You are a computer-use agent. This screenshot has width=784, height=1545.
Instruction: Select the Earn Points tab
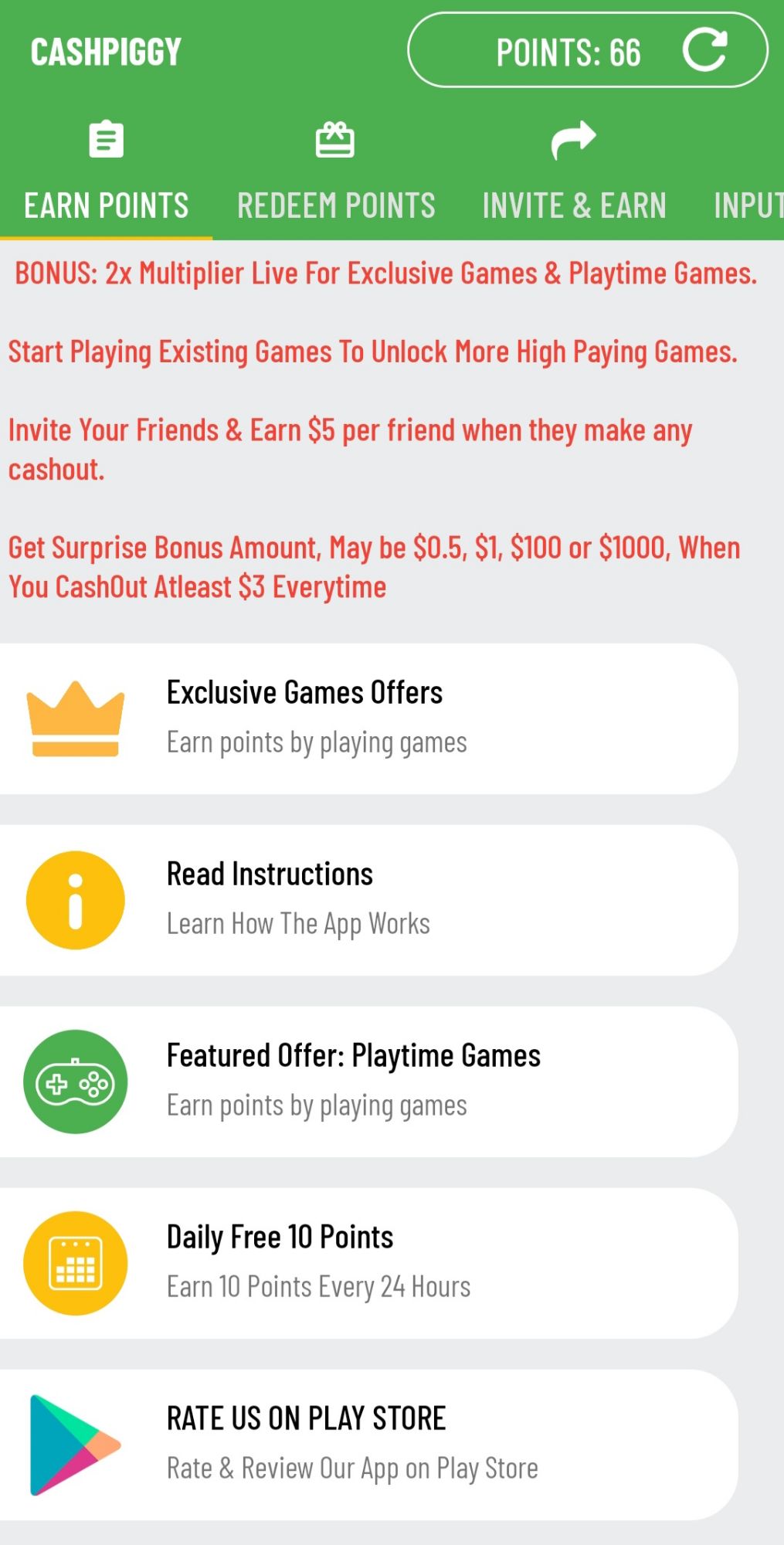pos(107,205)
